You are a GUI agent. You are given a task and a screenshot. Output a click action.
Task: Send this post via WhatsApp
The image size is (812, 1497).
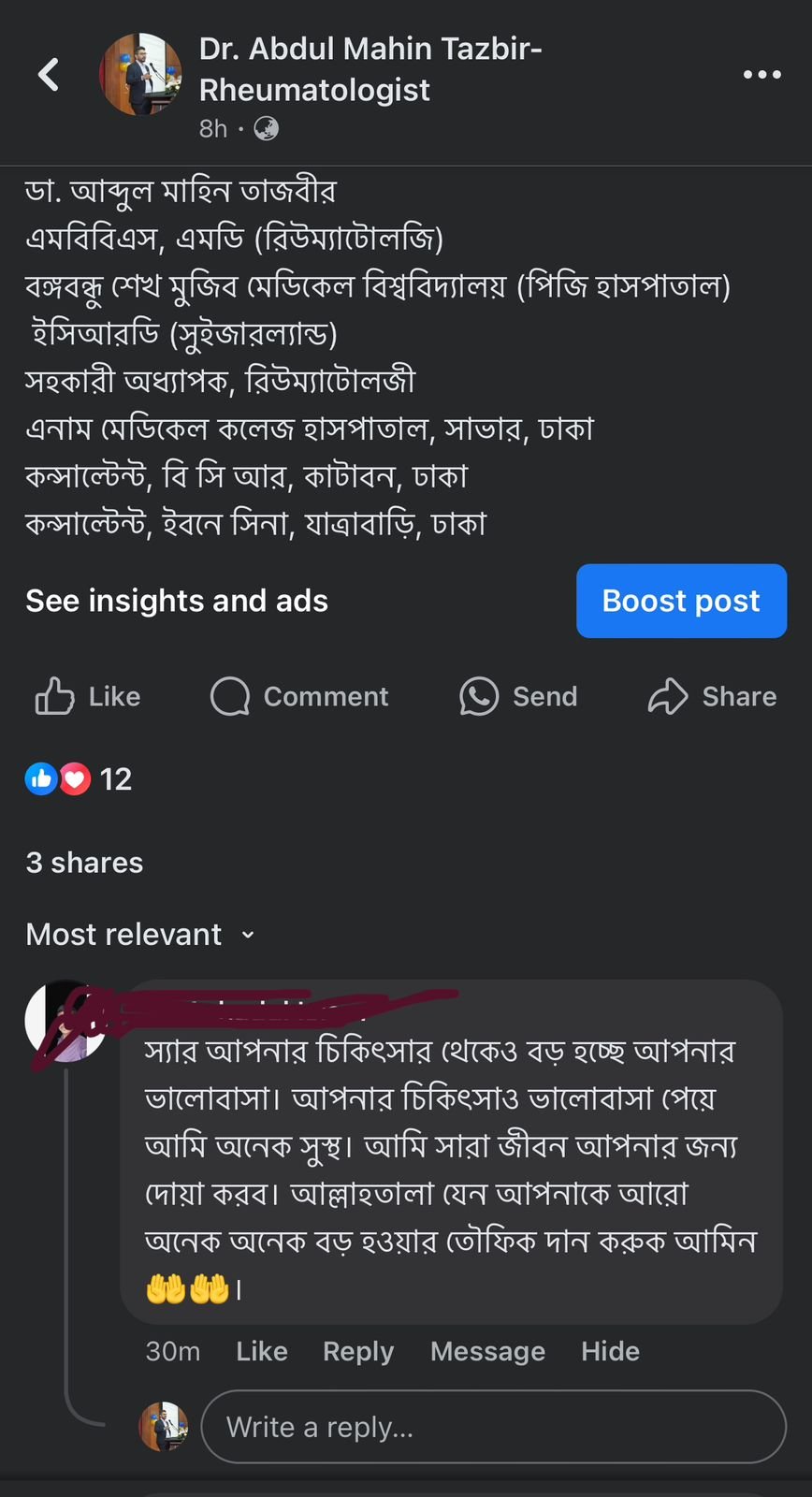518,696
